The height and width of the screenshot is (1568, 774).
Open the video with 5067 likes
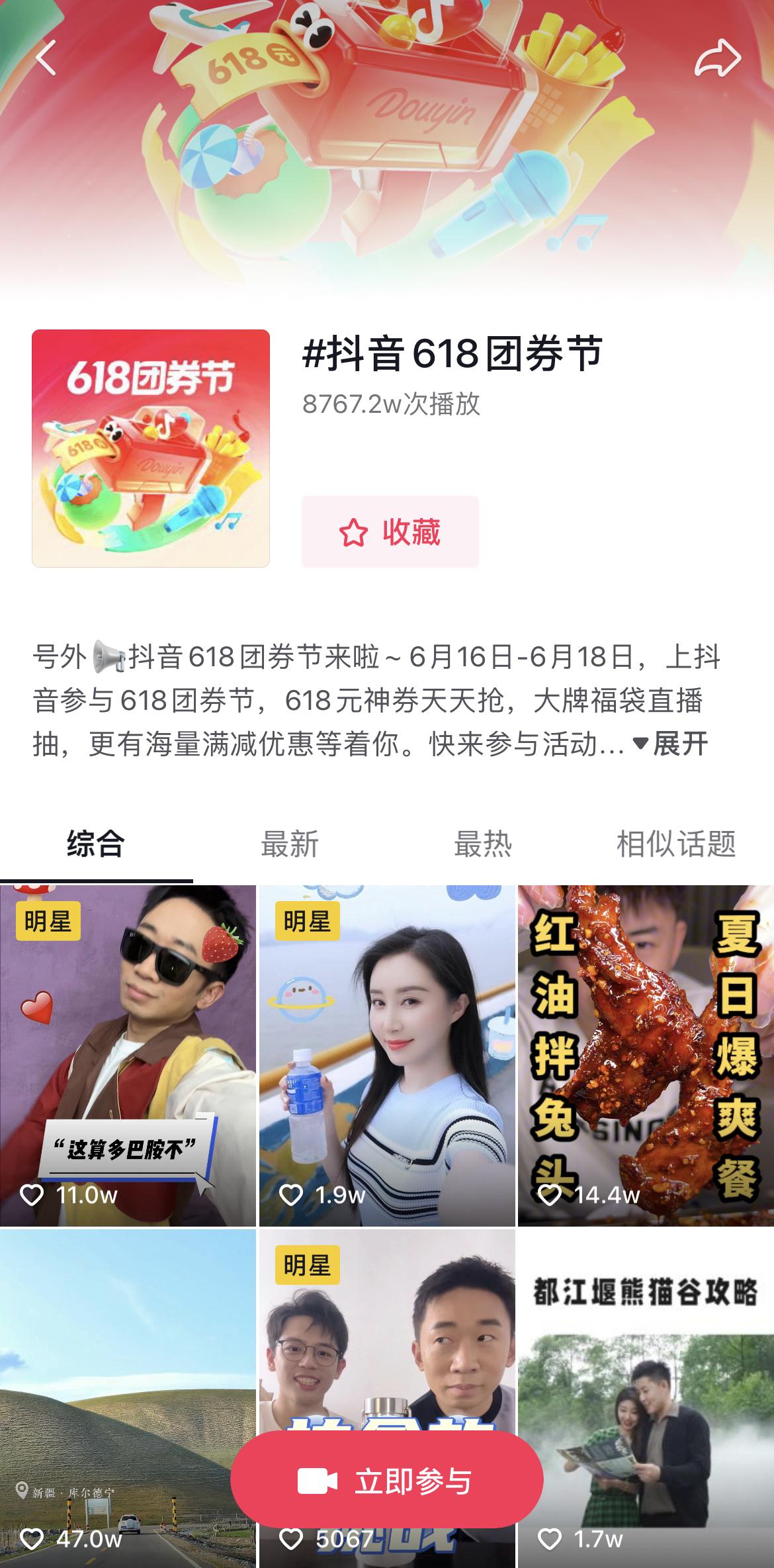click(x=387, y=1330)
